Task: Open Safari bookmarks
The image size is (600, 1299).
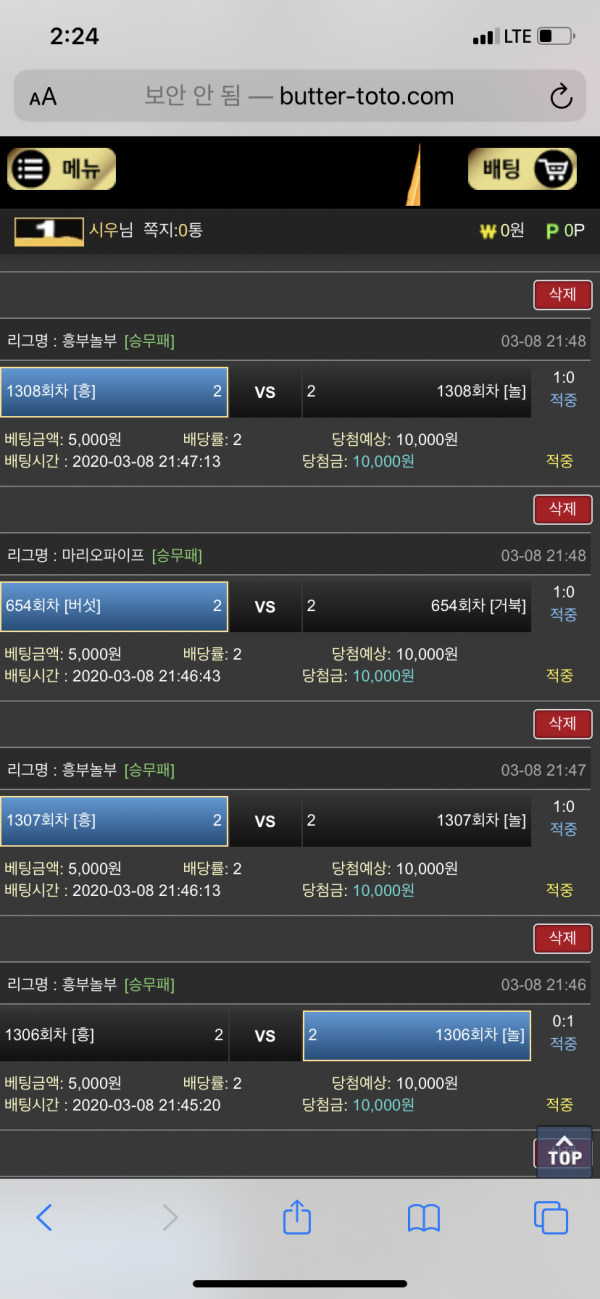Action: coord(424,1217)
